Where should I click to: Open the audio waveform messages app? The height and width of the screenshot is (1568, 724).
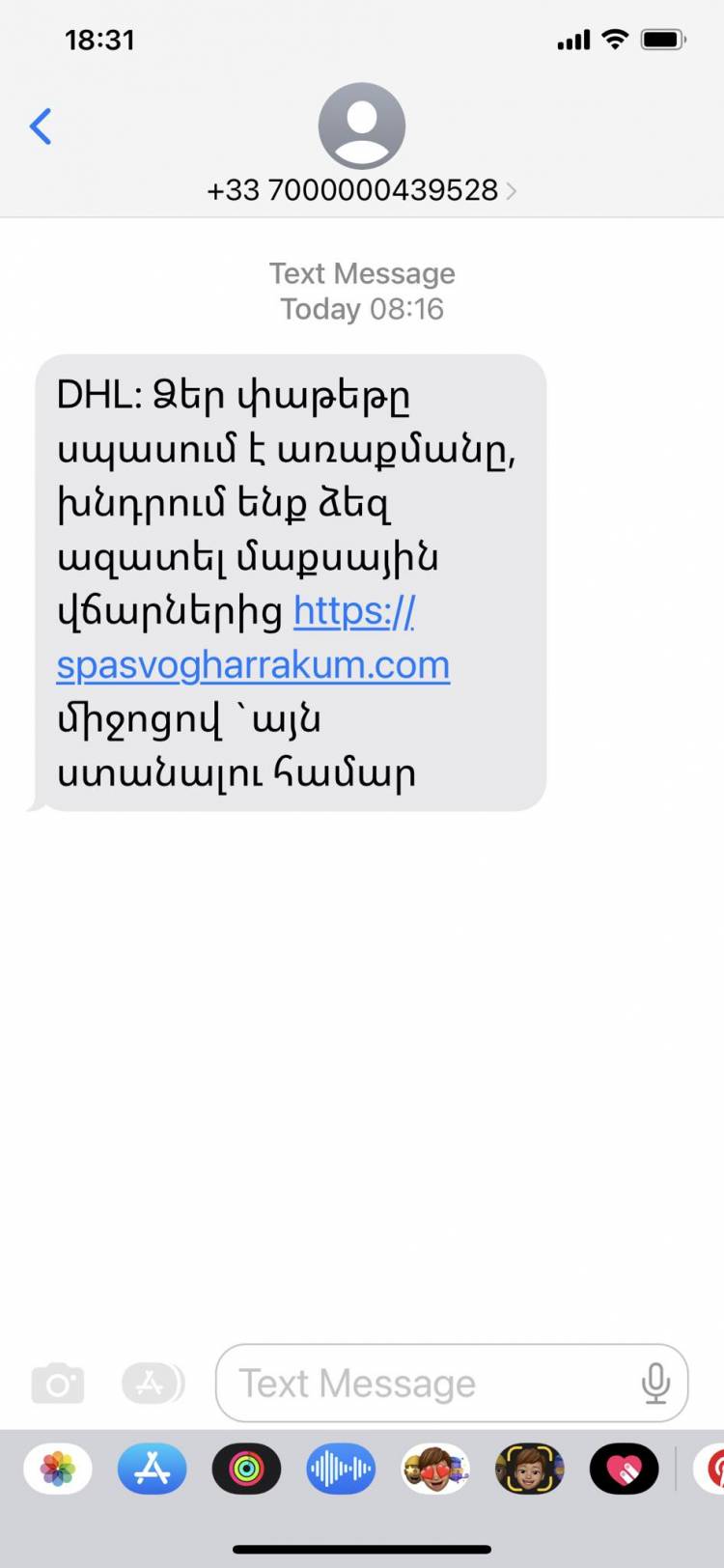point(341,1470)
